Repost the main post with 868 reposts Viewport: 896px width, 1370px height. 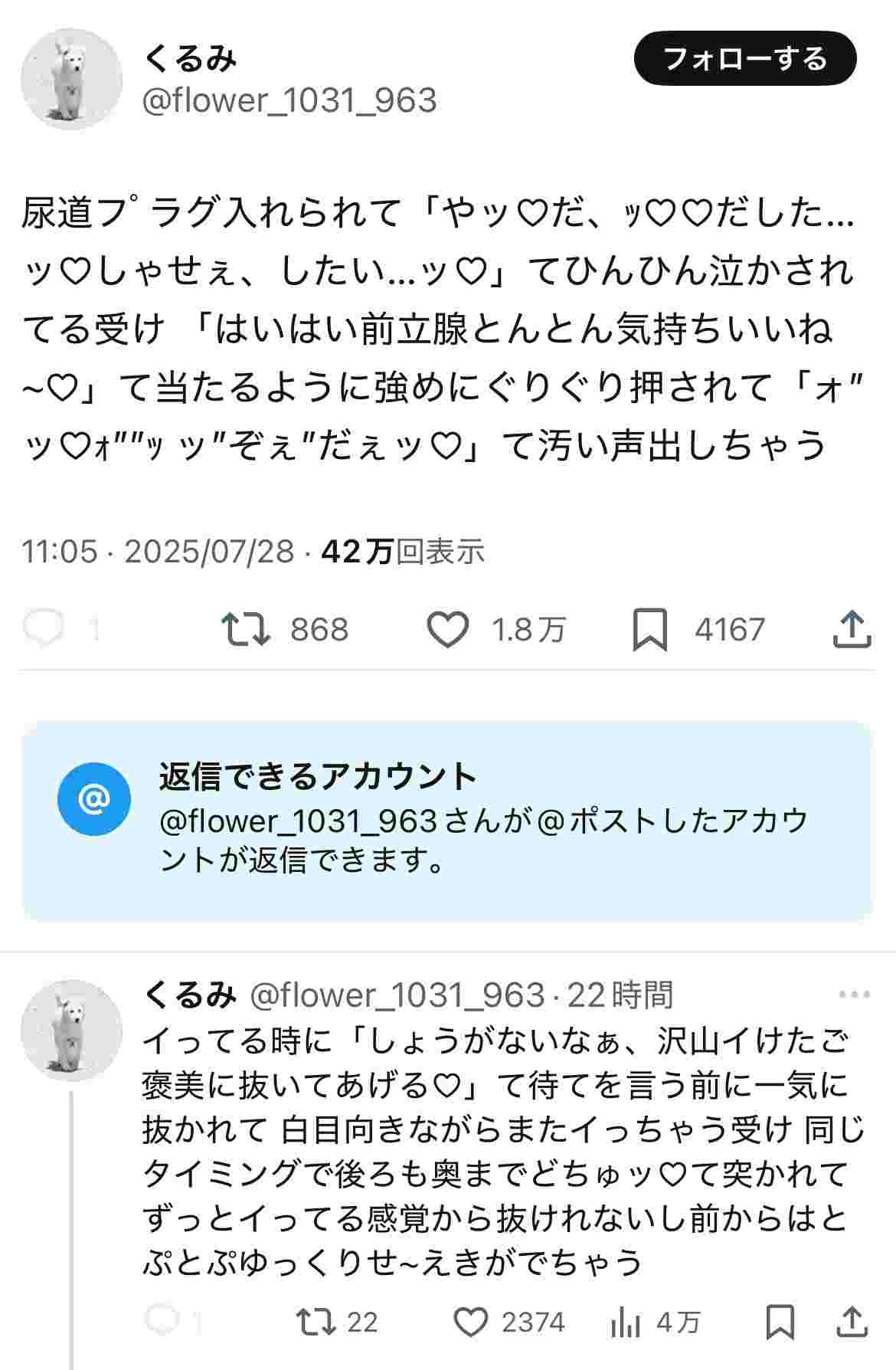tap(245, 629)
